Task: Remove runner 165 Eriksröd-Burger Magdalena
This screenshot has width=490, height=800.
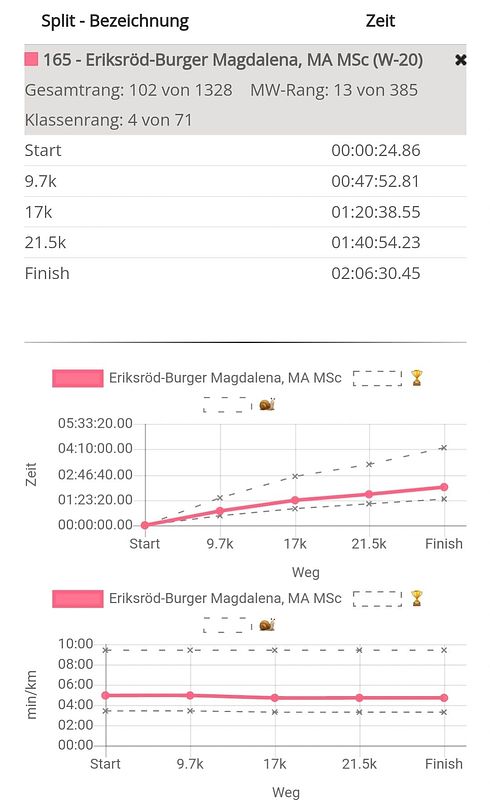Action: pos(460,60)
